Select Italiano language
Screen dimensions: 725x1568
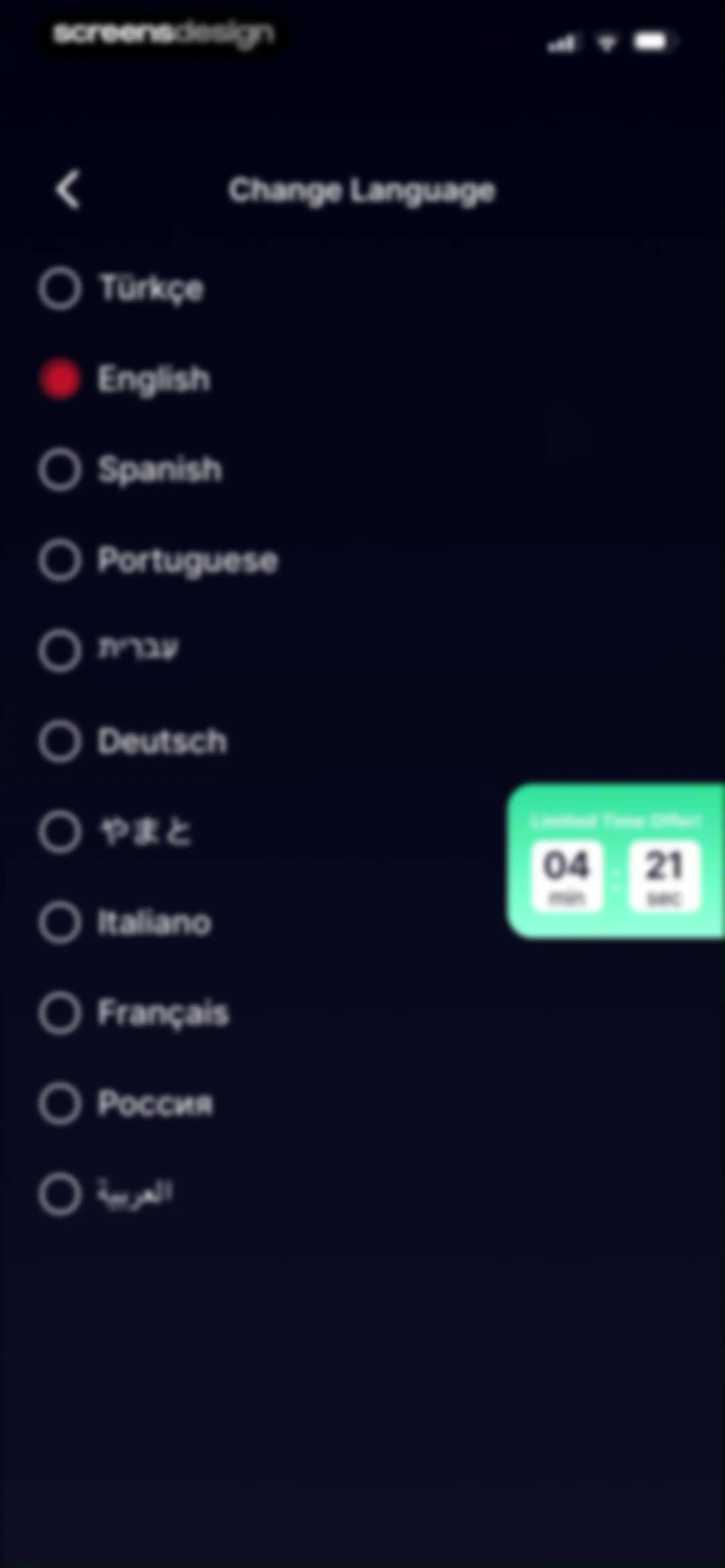click(x=126, y=923)
